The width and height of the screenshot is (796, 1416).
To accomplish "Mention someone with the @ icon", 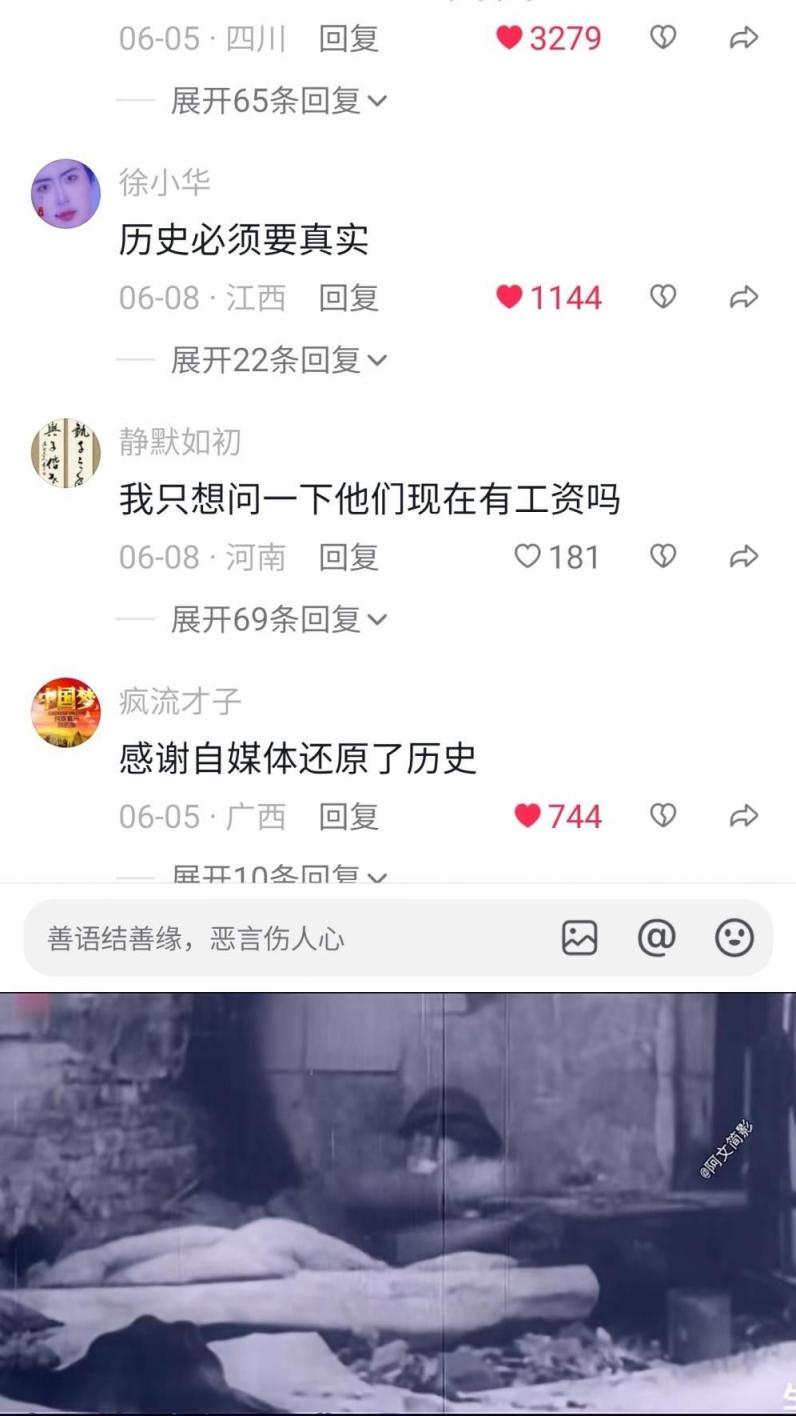I will (x=656, y=938).
